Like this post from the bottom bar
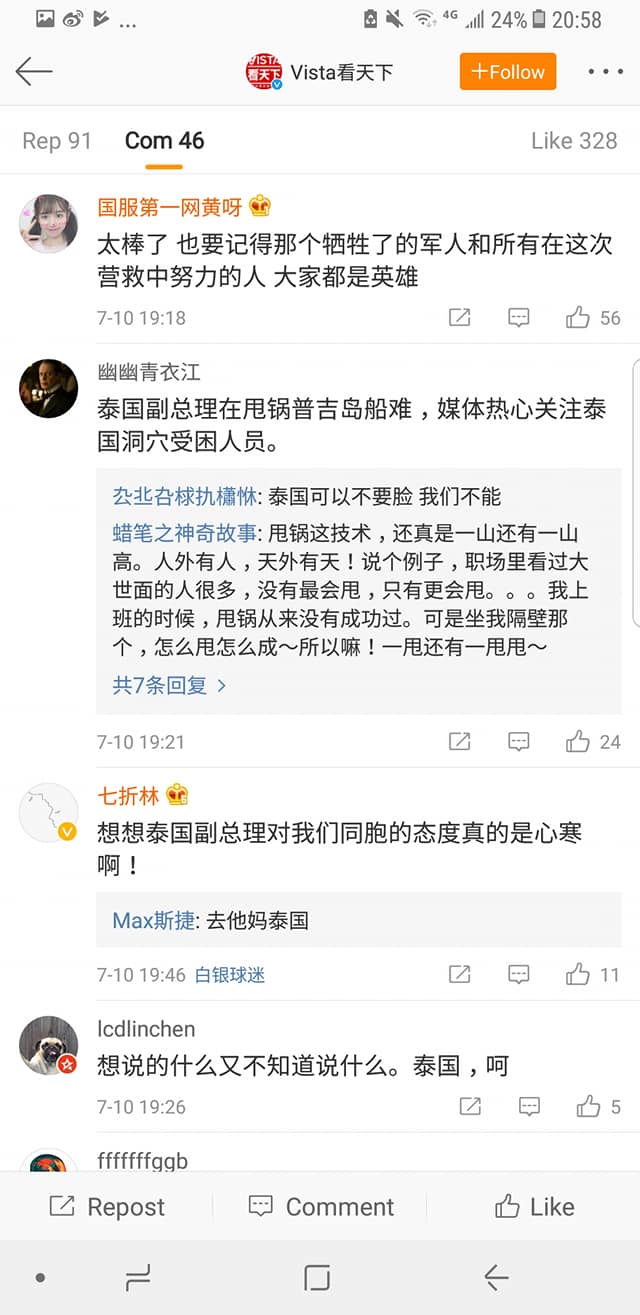Viewport: 640px width, 1315px height. pyautogui.click(x=534, y=1207)
